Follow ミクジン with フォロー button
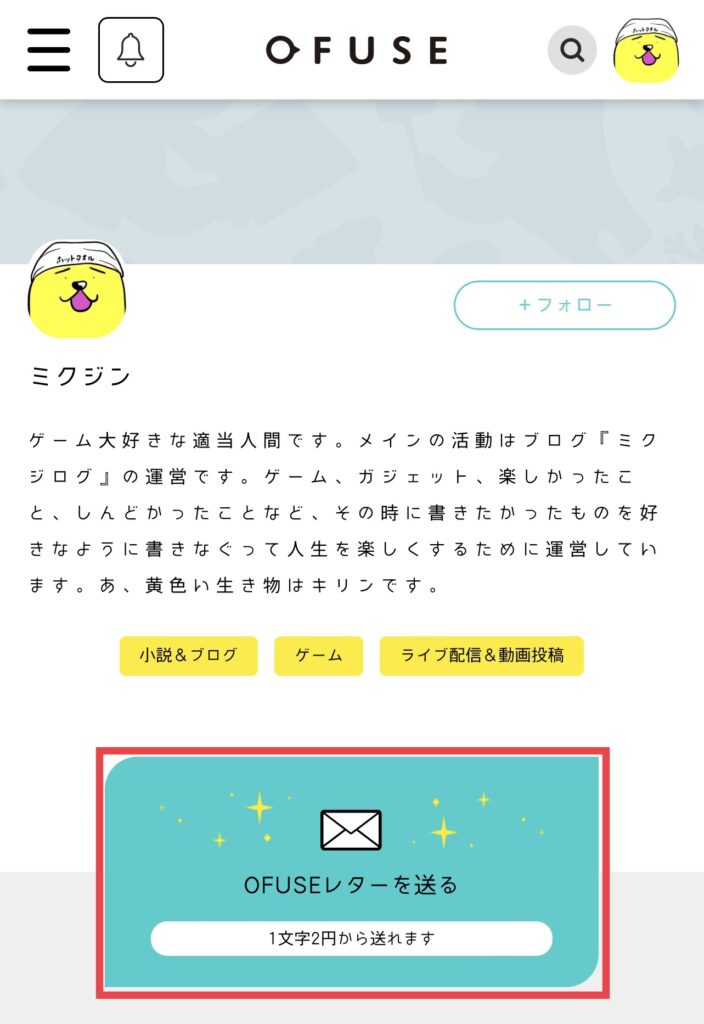This screenshot has height=1024, width=704. (x=565, y=305)
